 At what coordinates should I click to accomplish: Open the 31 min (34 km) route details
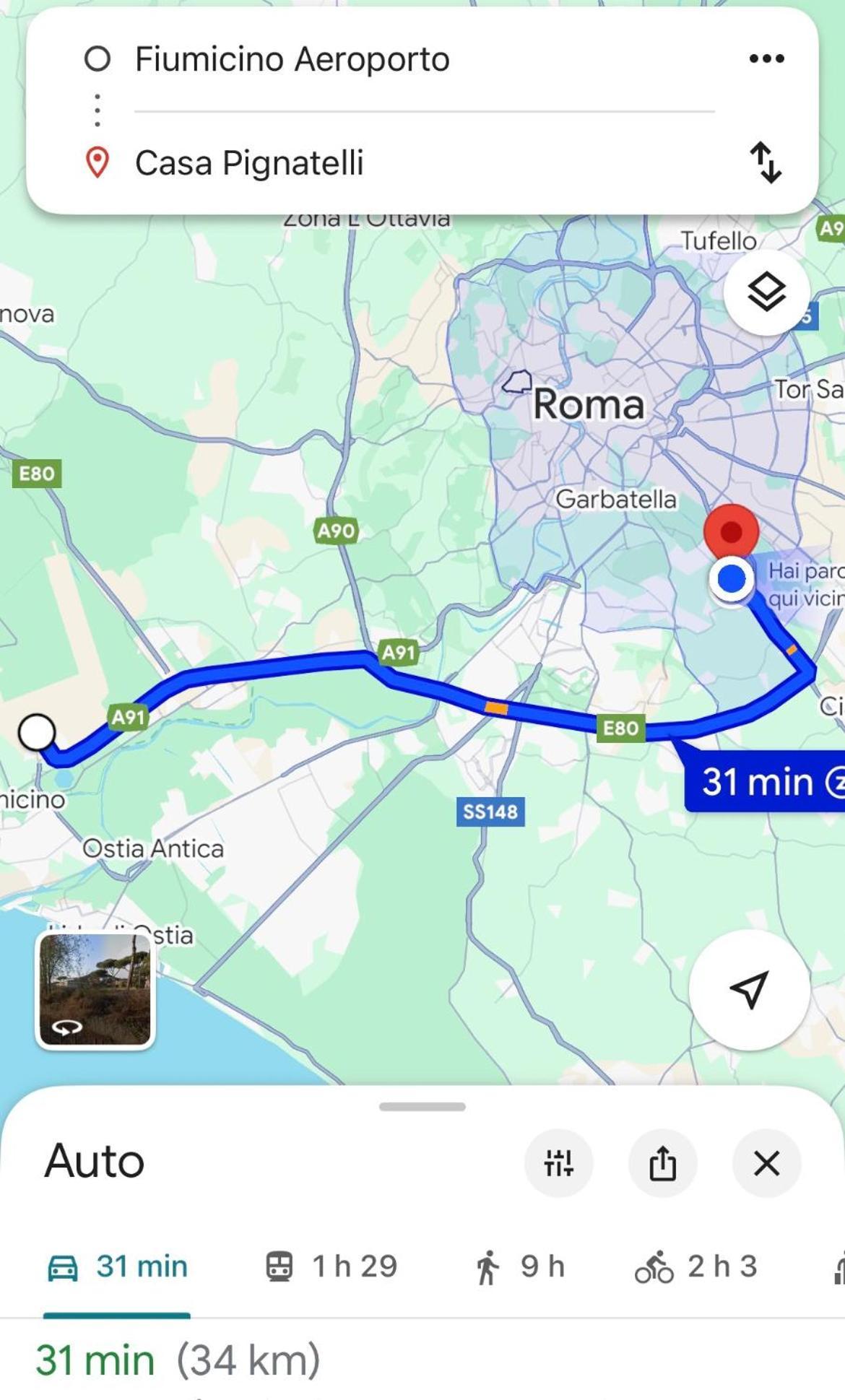pos(178,1360)
